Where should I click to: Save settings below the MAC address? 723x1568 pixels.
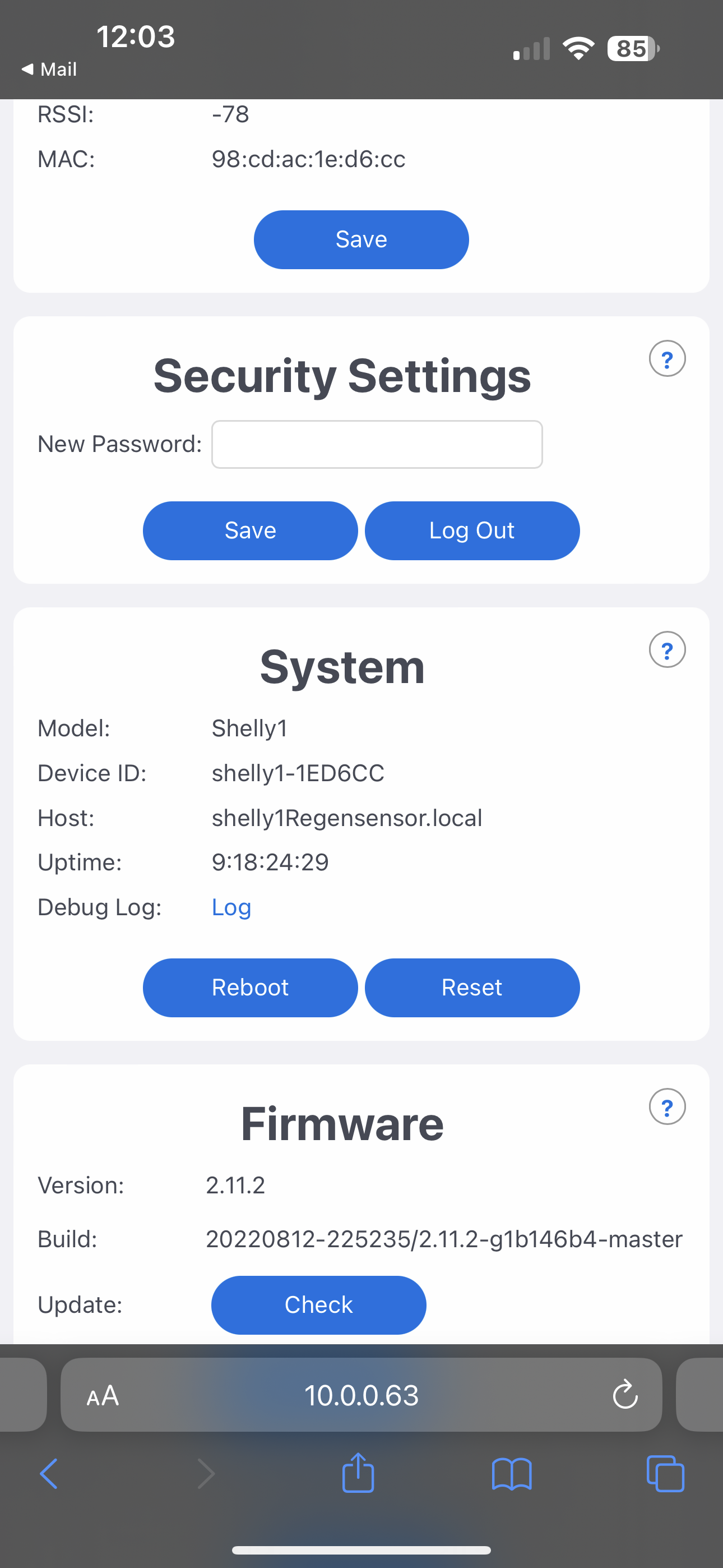coord(360,239)
